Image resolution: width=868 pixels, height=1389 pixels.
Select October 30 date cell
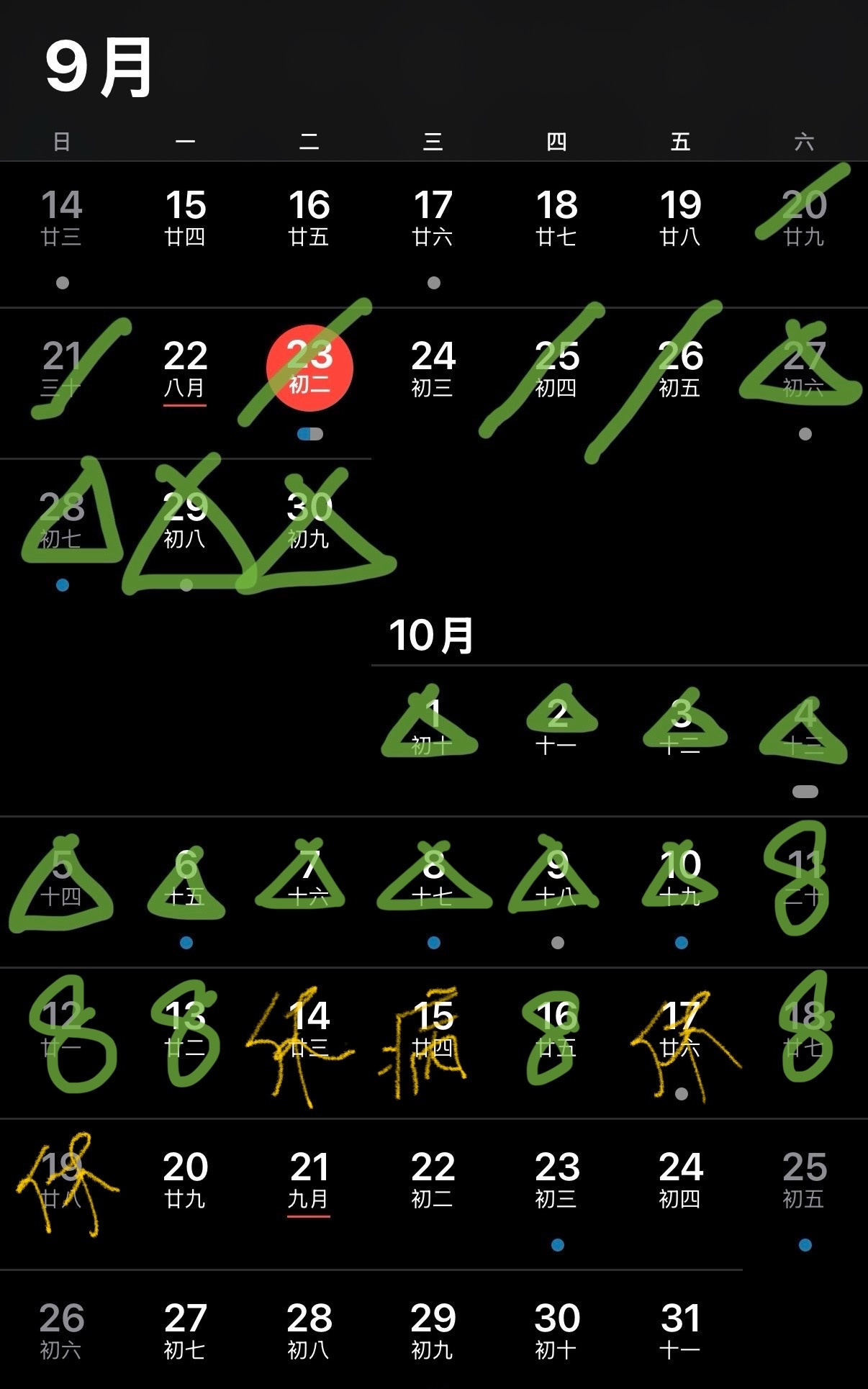click(x=557, y=1330)
